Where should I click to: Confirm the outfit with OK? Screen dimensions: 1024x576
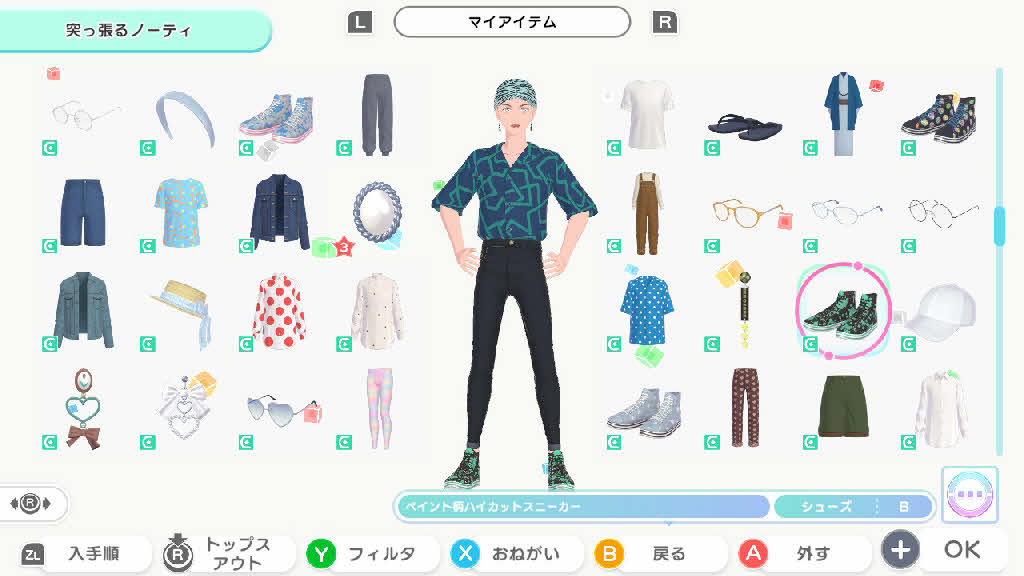[946, 550]
